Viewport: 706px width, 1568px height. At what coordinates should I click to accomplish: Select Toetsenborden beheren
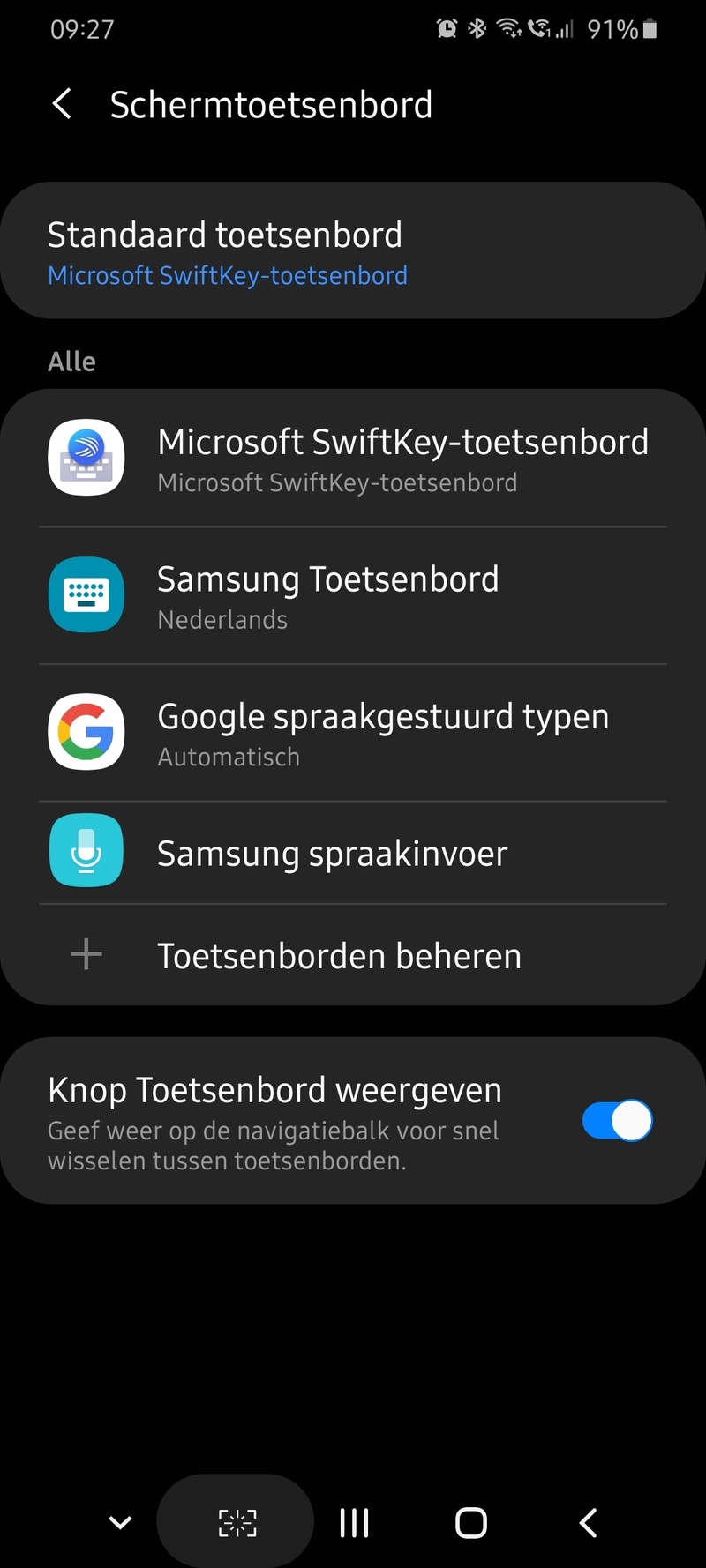click(x=353, y=955)
